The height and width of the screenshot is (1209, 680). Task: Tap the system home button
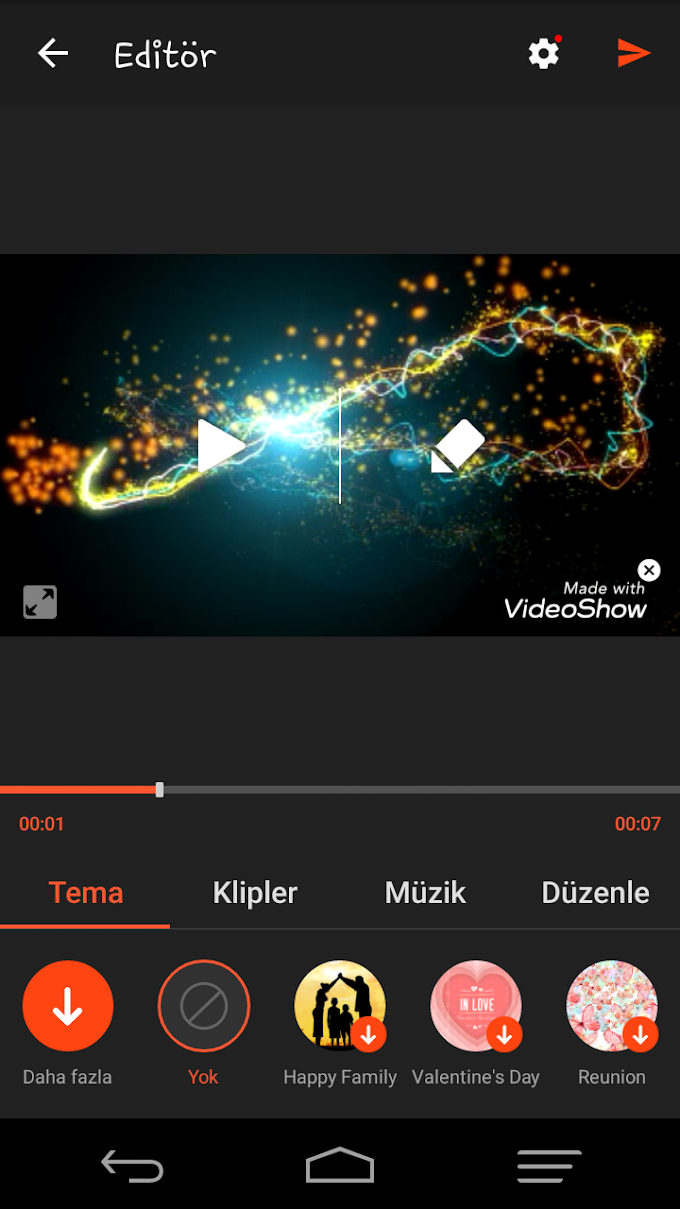coord(340,1166)
